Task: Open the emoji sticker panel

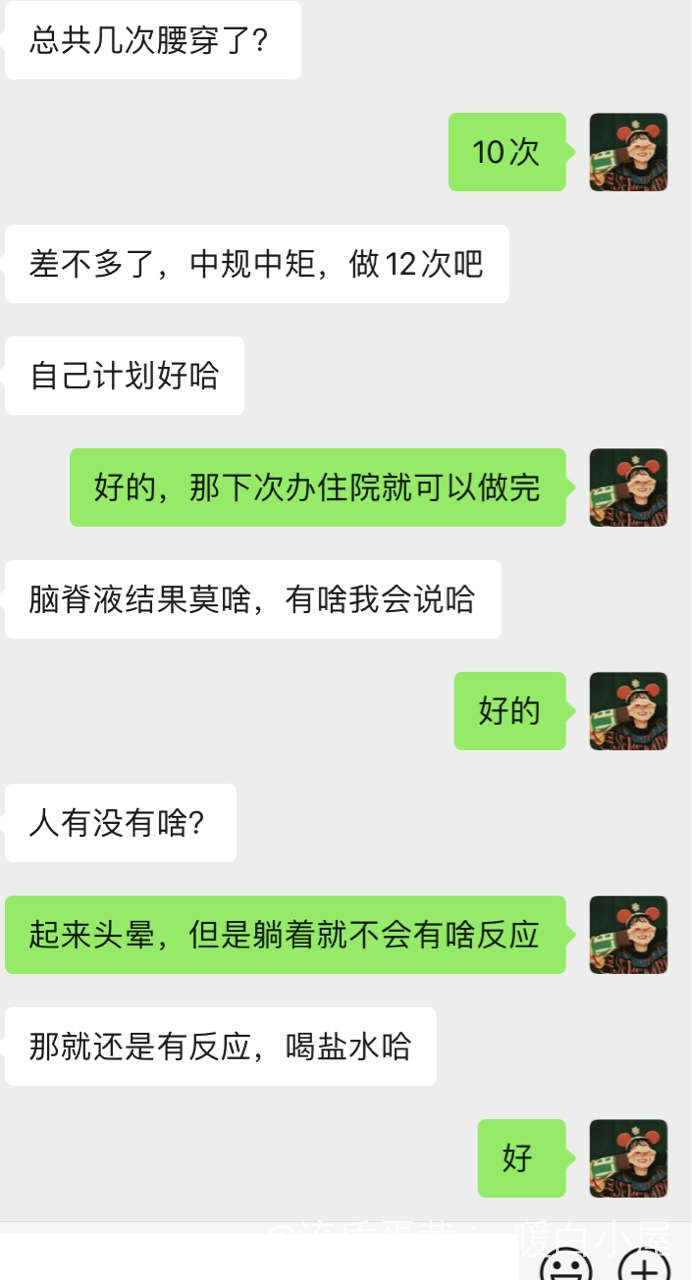Action: (565, 1268)
